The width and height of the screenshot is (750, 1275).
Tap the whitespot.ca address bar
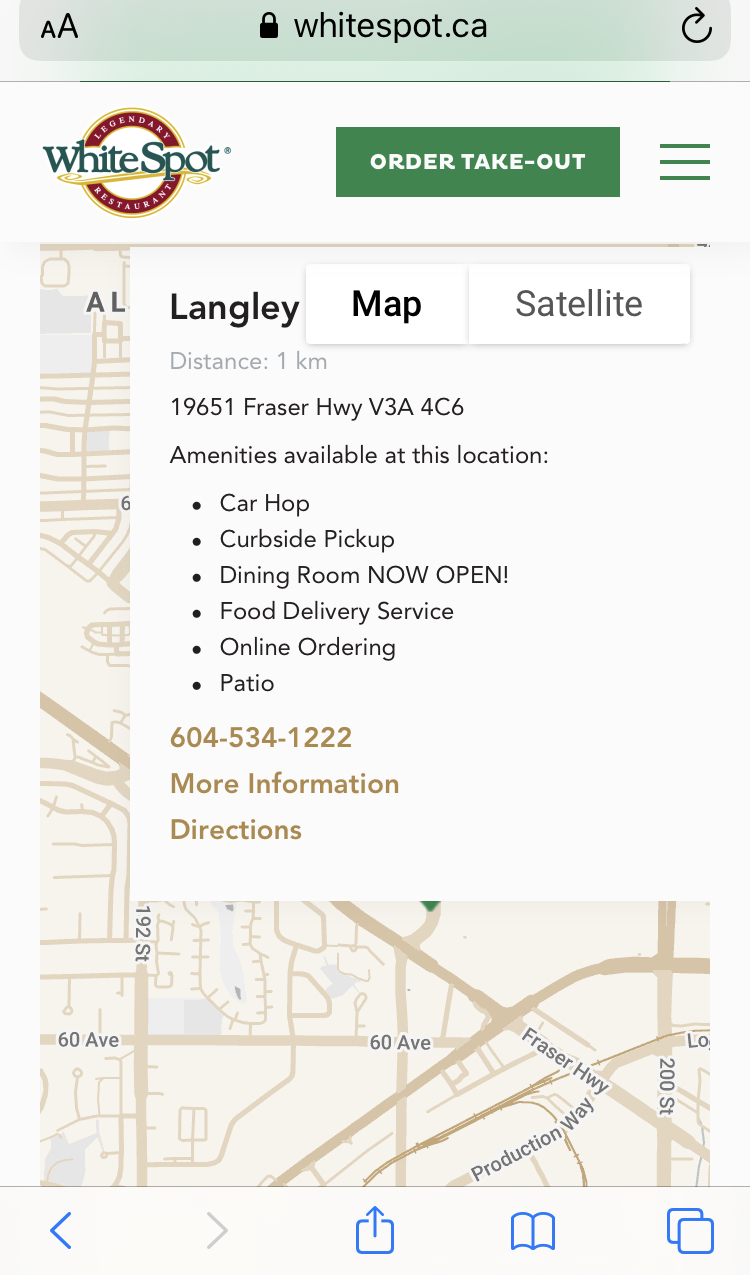[375, 28]
